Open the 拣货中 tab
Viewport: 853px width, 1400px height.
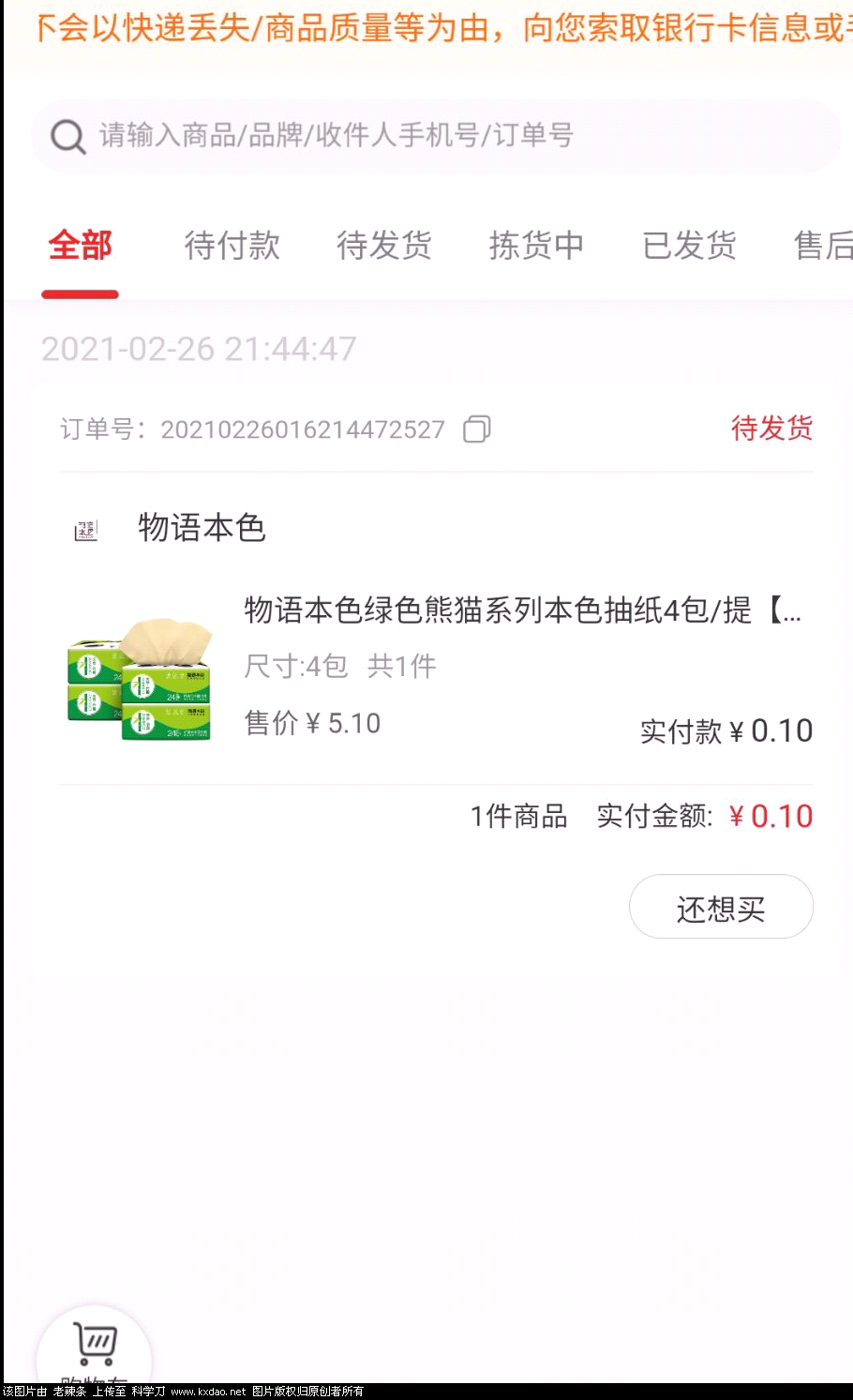[x=536, y=246]
